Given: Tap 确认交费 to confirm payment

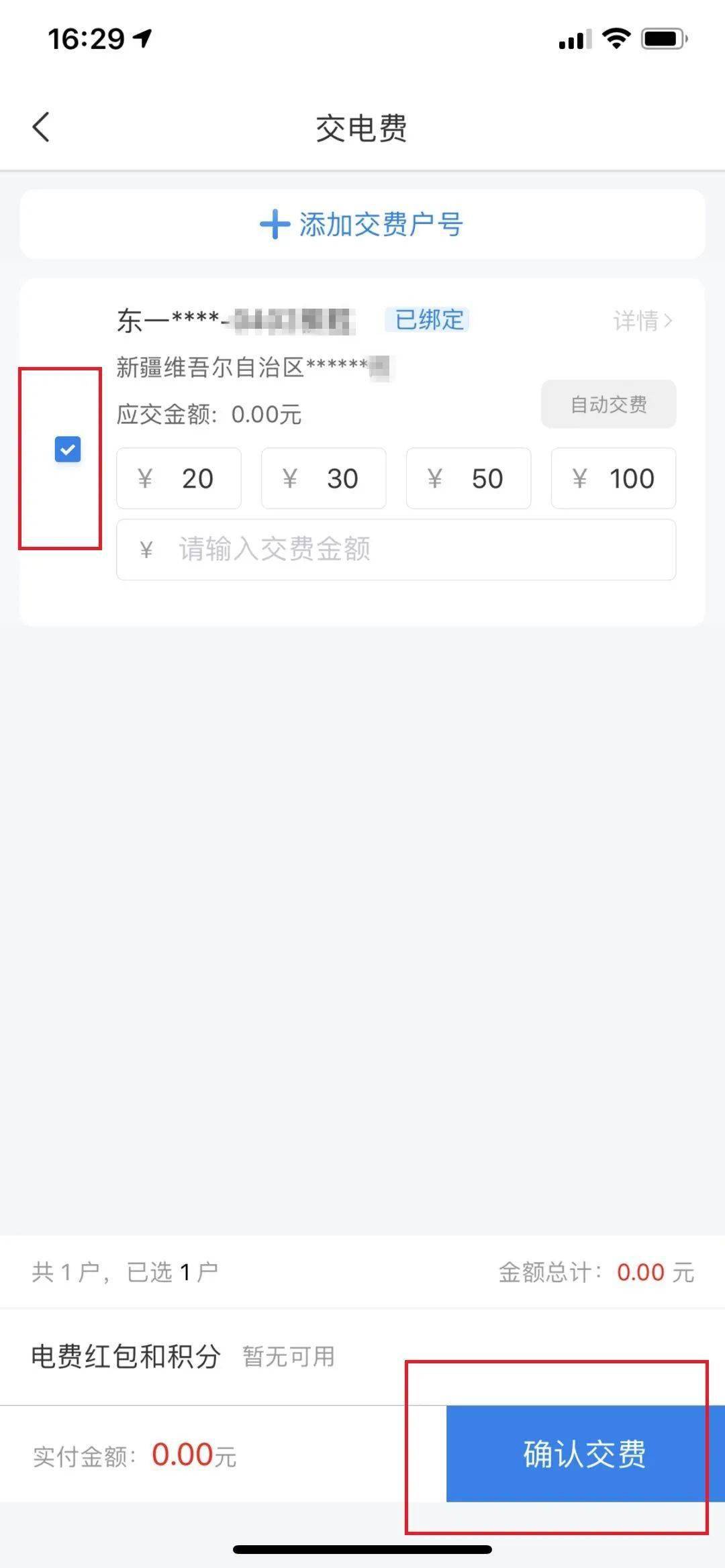Looking at the screenshot, I should click(x=585, y=1454).
